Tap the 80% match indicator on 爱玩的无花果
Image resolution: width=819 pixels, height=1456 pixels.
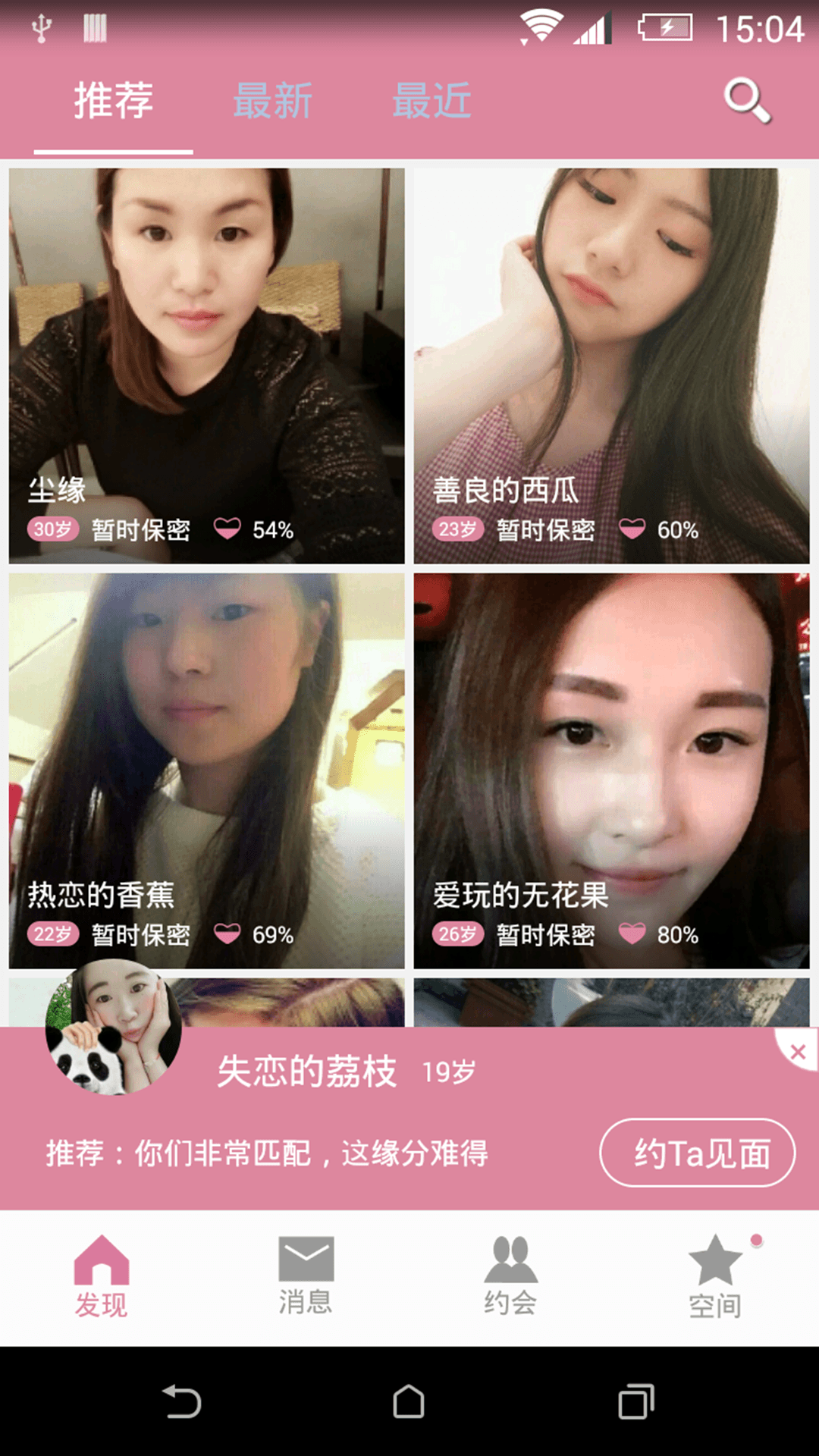[x=678, y=936]
